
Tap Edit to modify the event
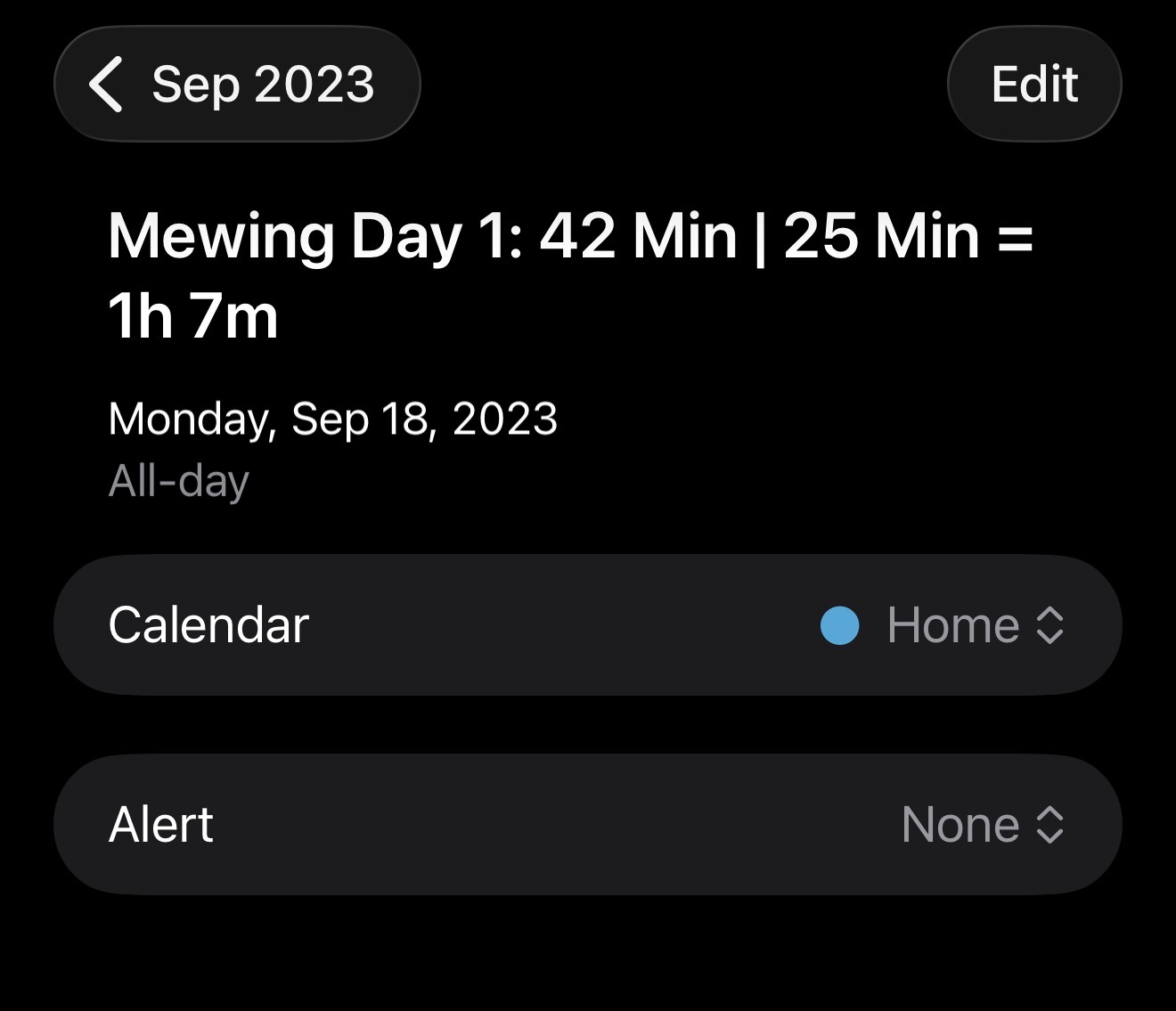pyautogui.click(x=1033, y=85)
